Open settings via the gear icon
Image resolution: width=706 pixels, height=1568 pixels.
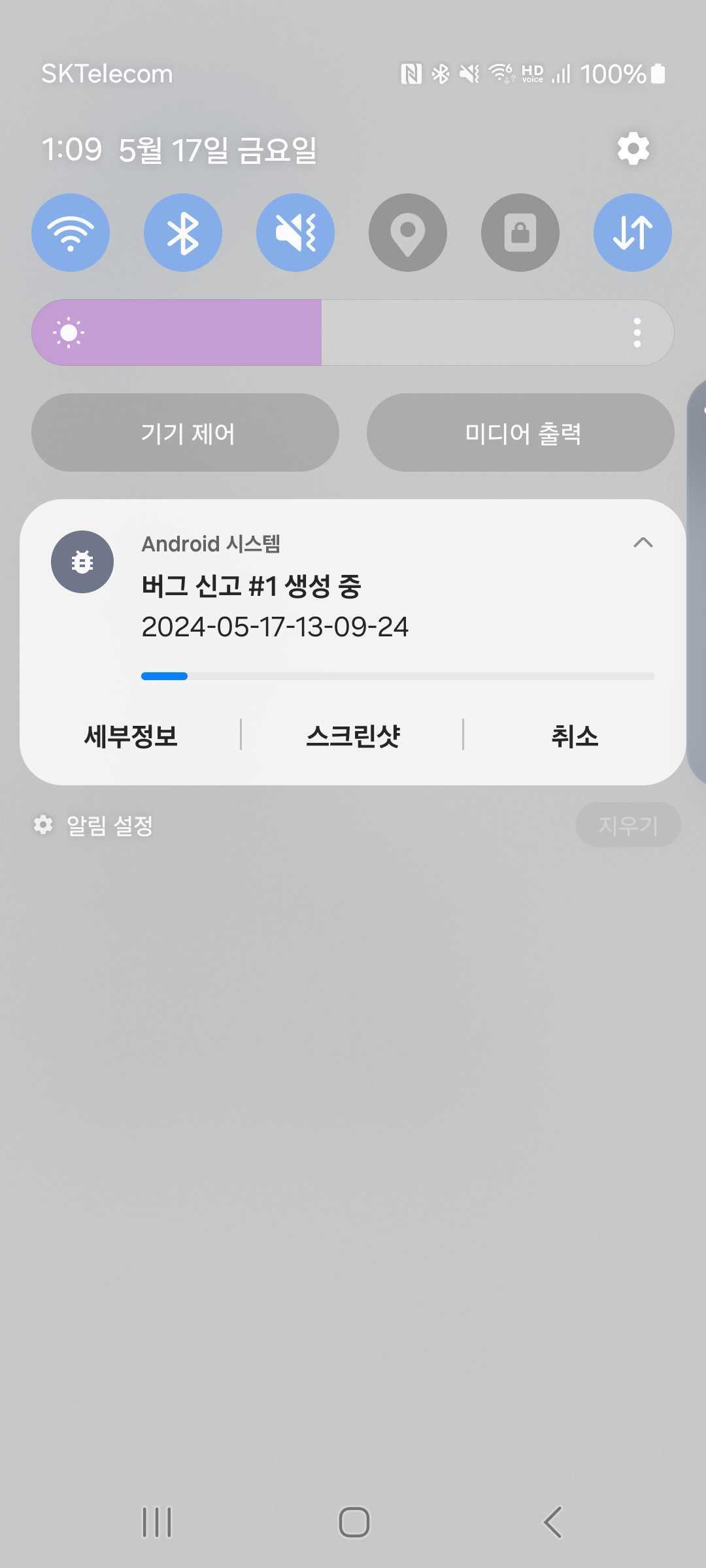[x=633, y=149]
